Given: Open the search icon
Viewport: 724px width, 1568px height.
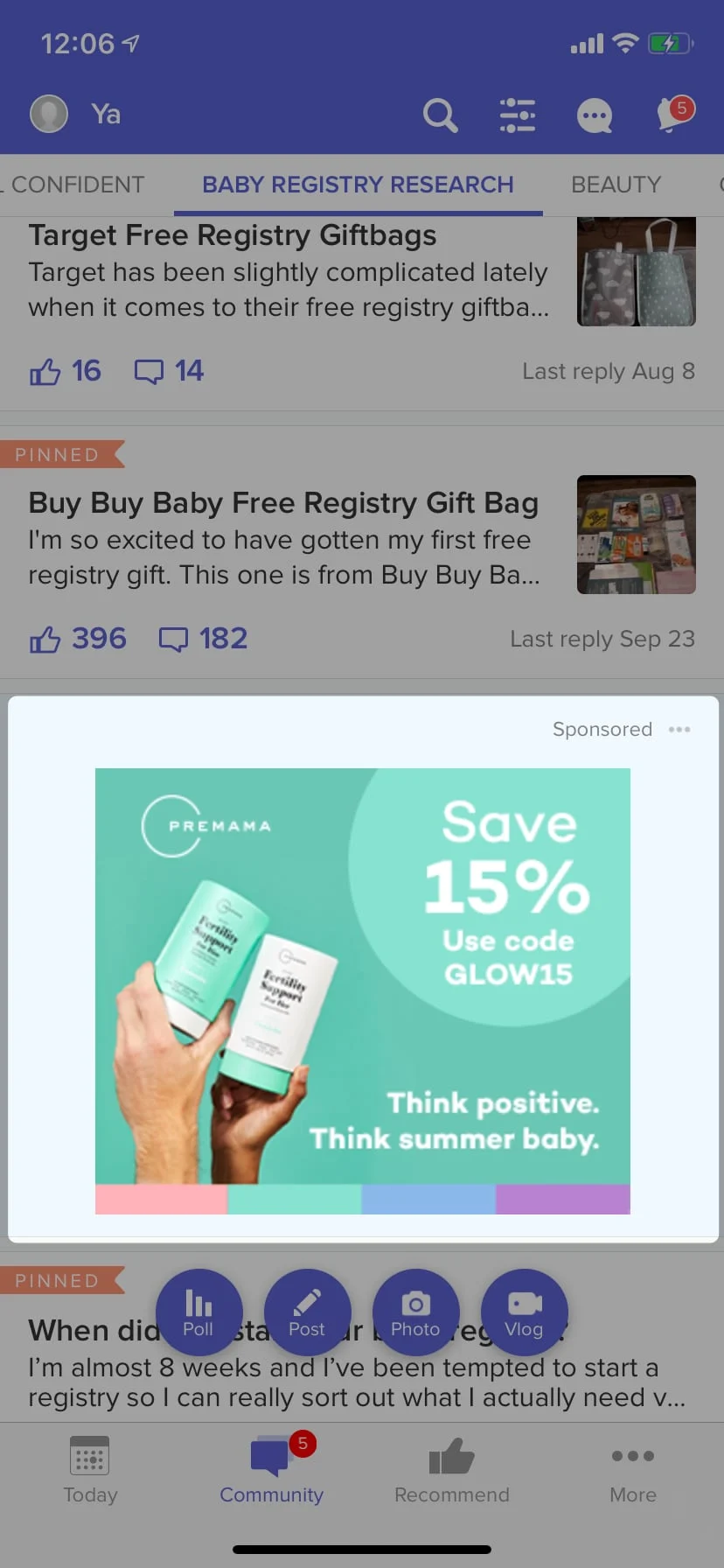Looking at the screenshot, I should coord(440,115).
